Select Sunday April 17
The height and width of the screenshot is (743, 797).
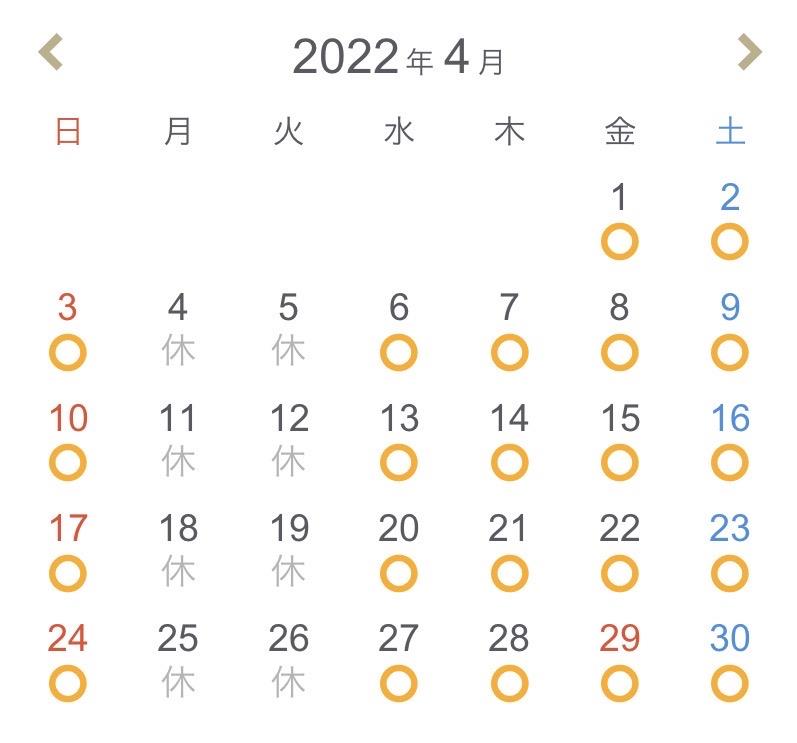coord(67,551)
